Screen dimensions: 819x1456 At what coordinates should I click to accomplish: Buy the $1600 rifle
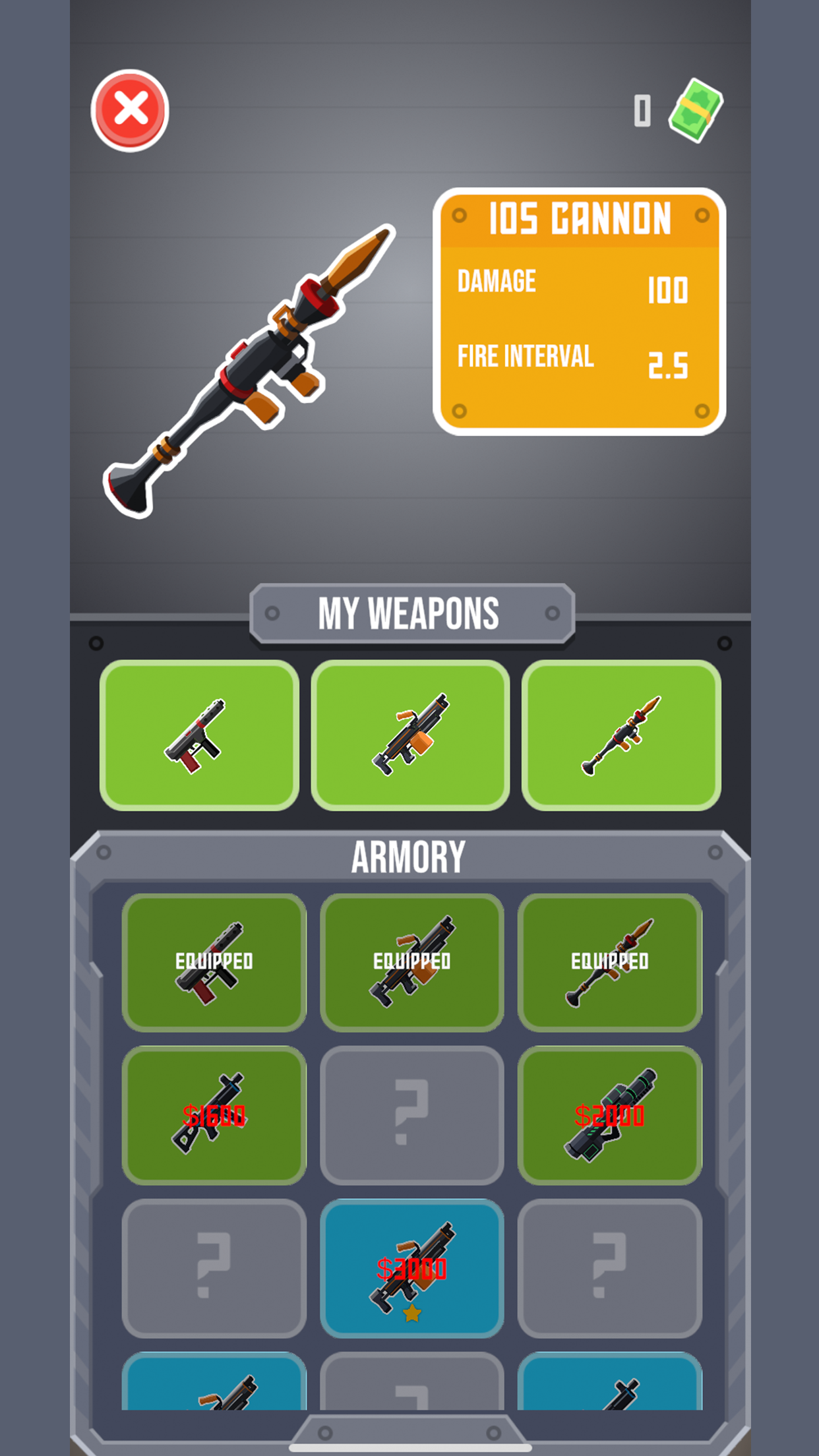pos(214,1115)
